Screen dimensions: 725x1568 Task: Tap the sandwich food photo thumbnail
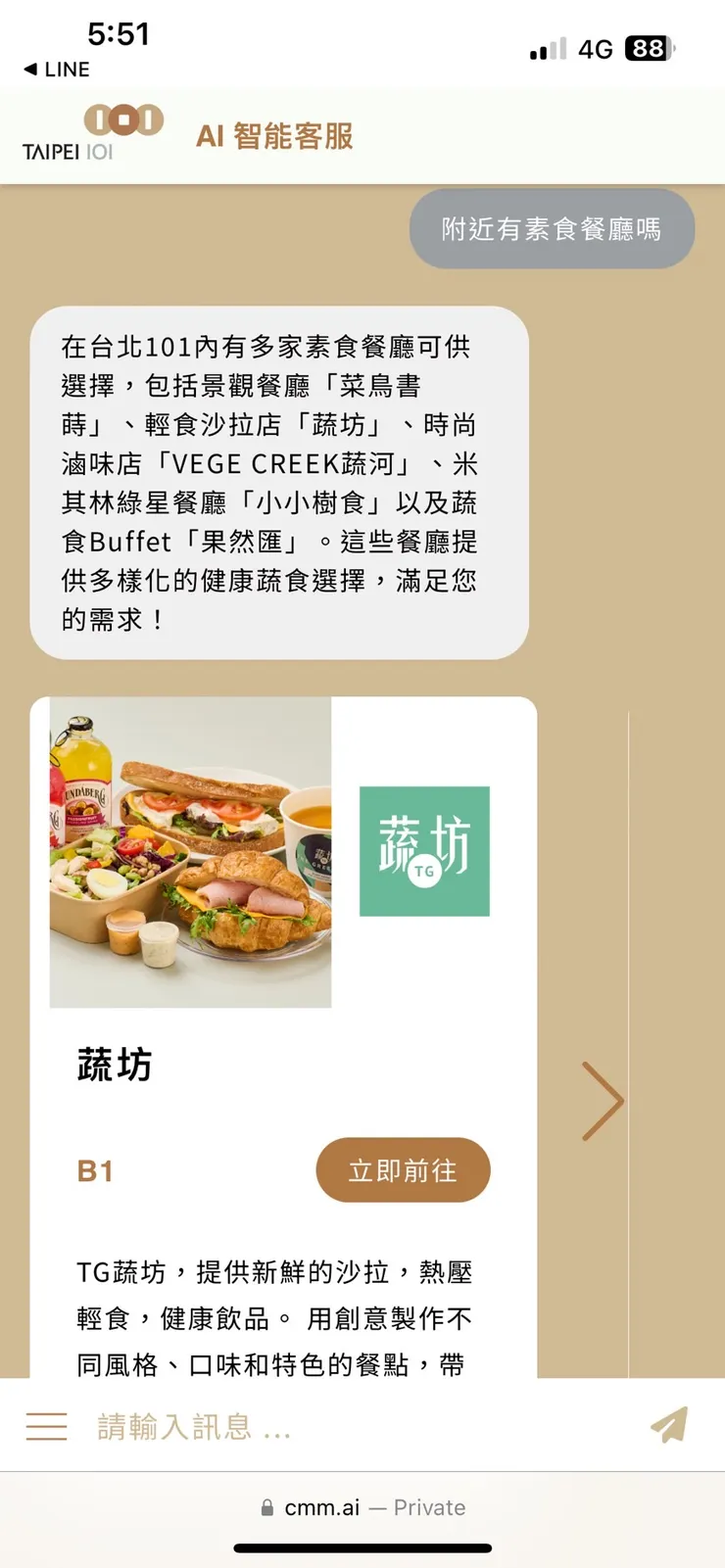(191, 852)
